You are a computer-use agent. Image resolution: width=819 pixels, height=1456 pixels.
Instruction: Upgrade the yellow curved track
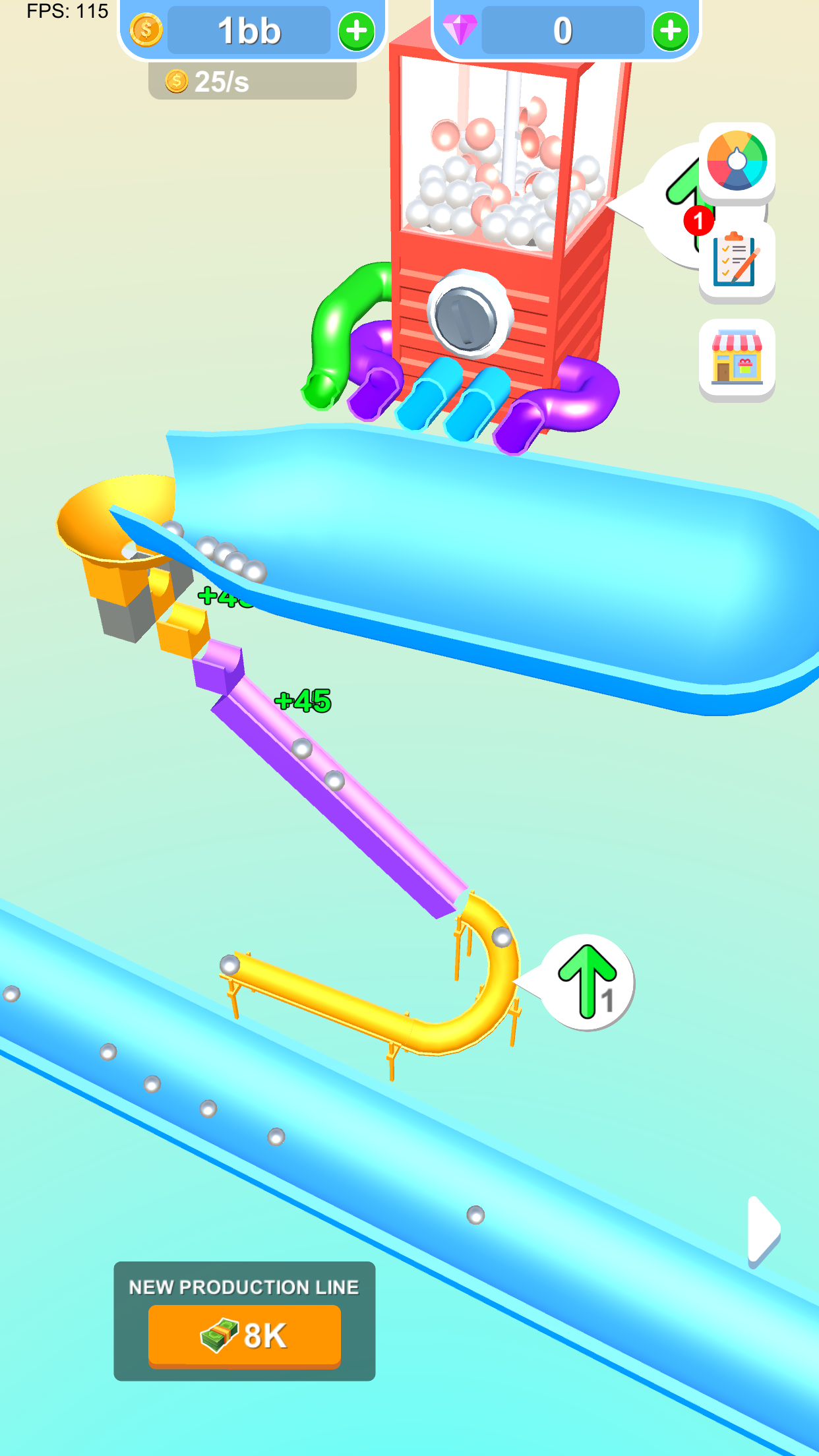(586, 982)
